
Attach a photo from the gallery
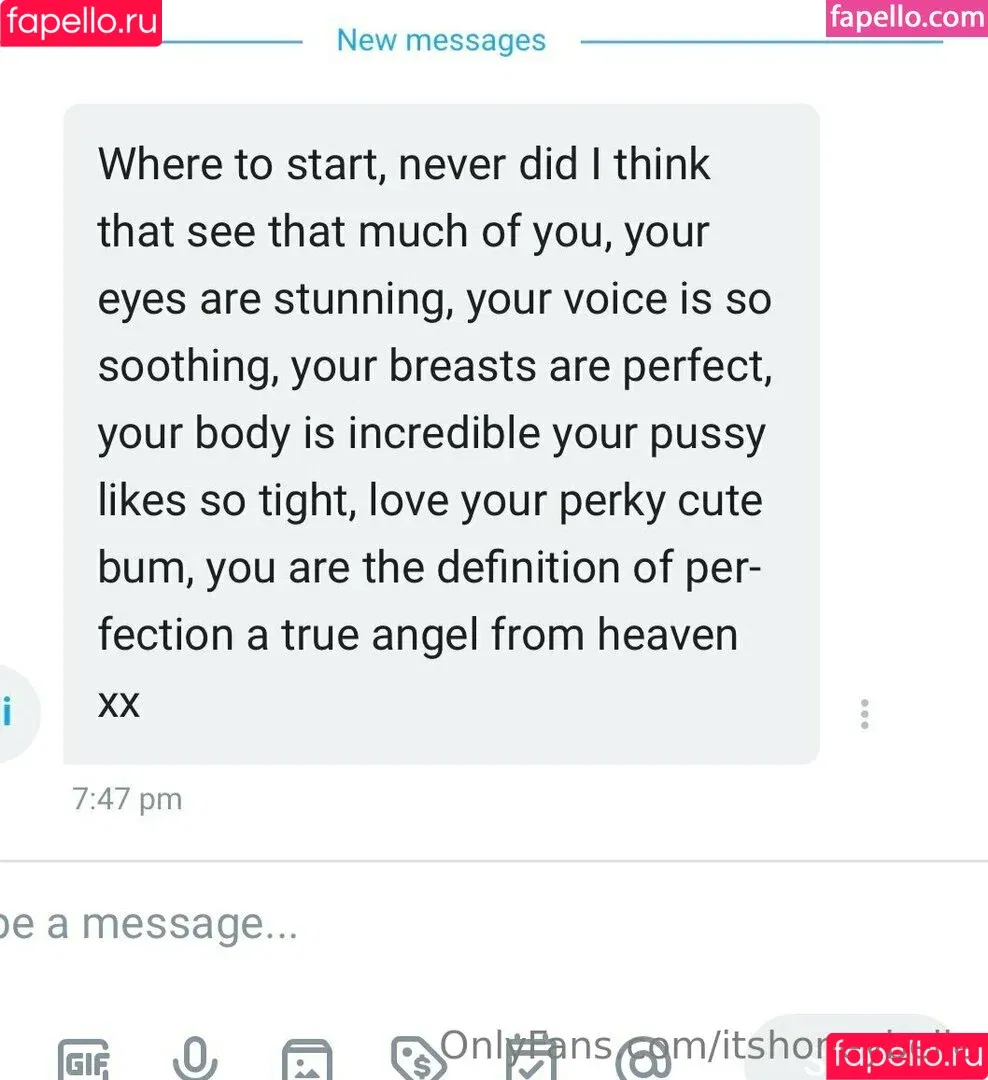pos(307,1060)
